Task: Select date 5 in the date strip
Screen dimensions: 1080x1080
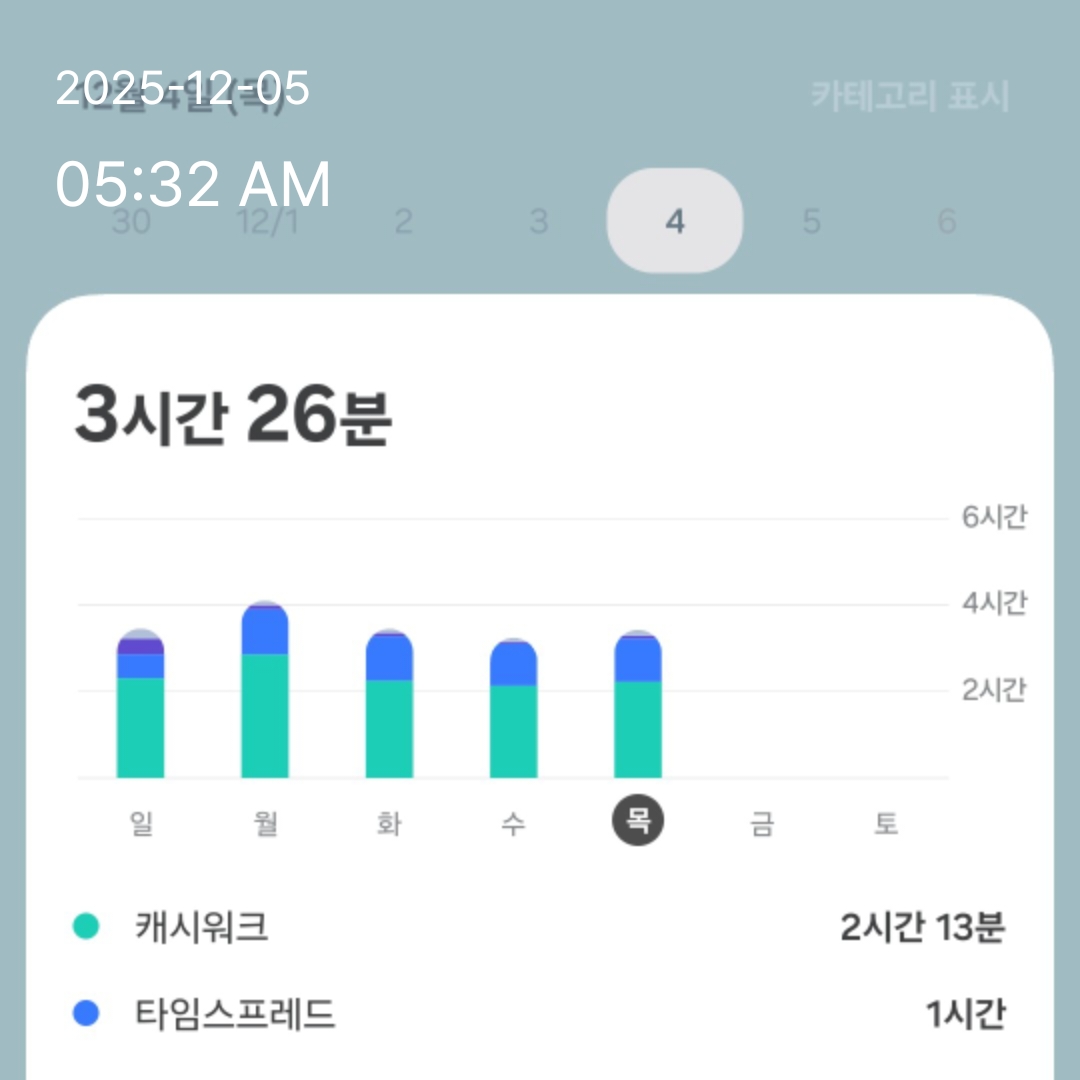Action: (811, 221)
